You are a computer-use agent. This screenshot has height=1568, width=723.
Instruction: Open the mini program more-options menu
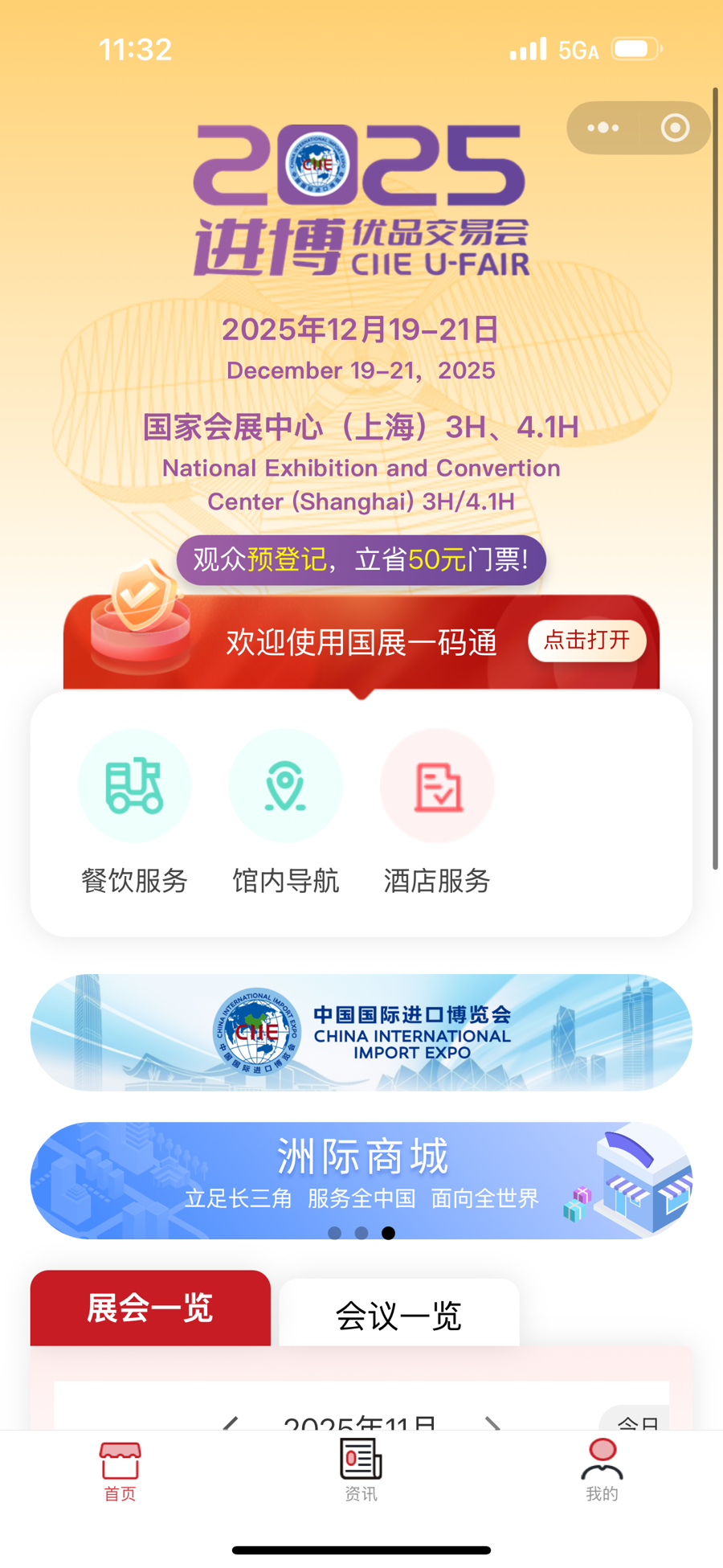coord(603,128)
